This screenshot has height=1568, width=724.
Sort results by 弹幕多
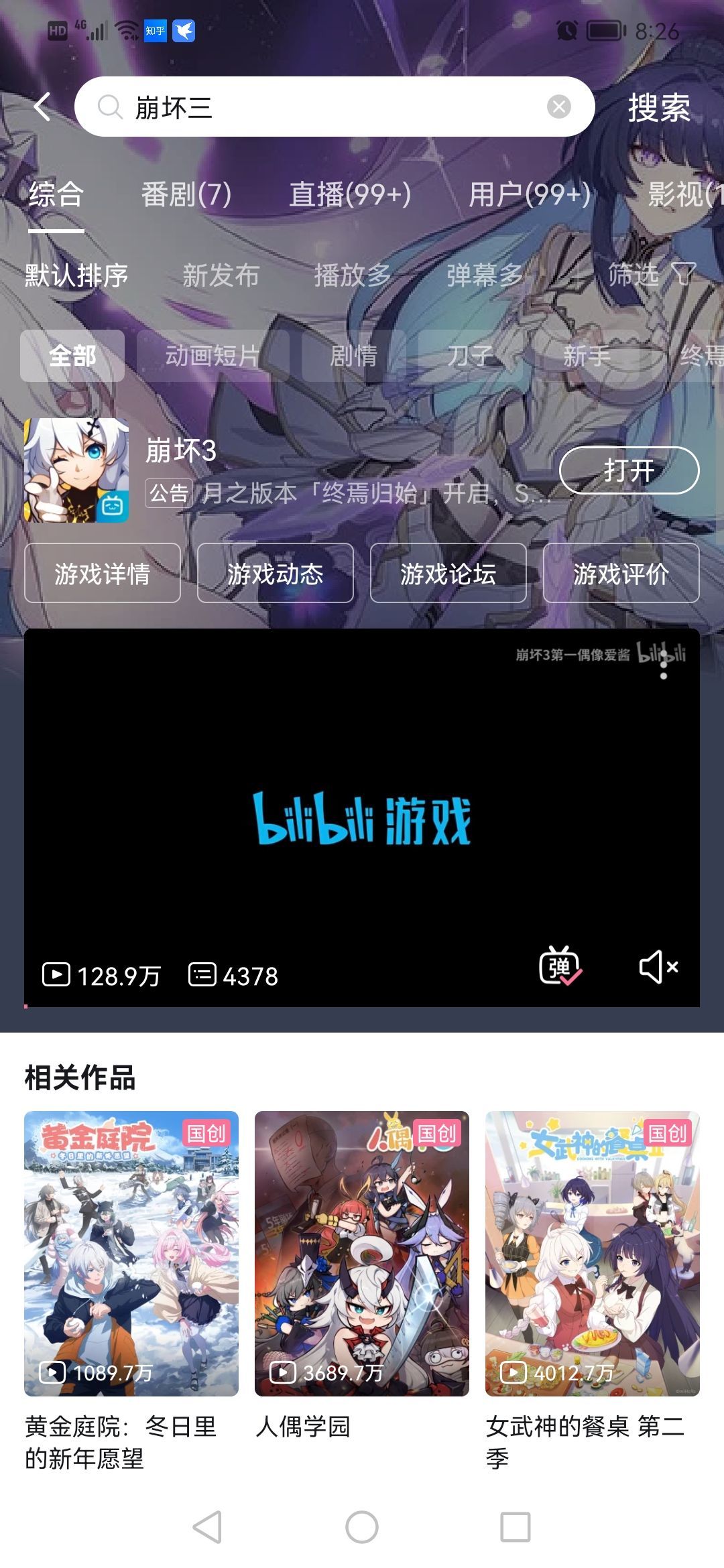pos(484,275)
